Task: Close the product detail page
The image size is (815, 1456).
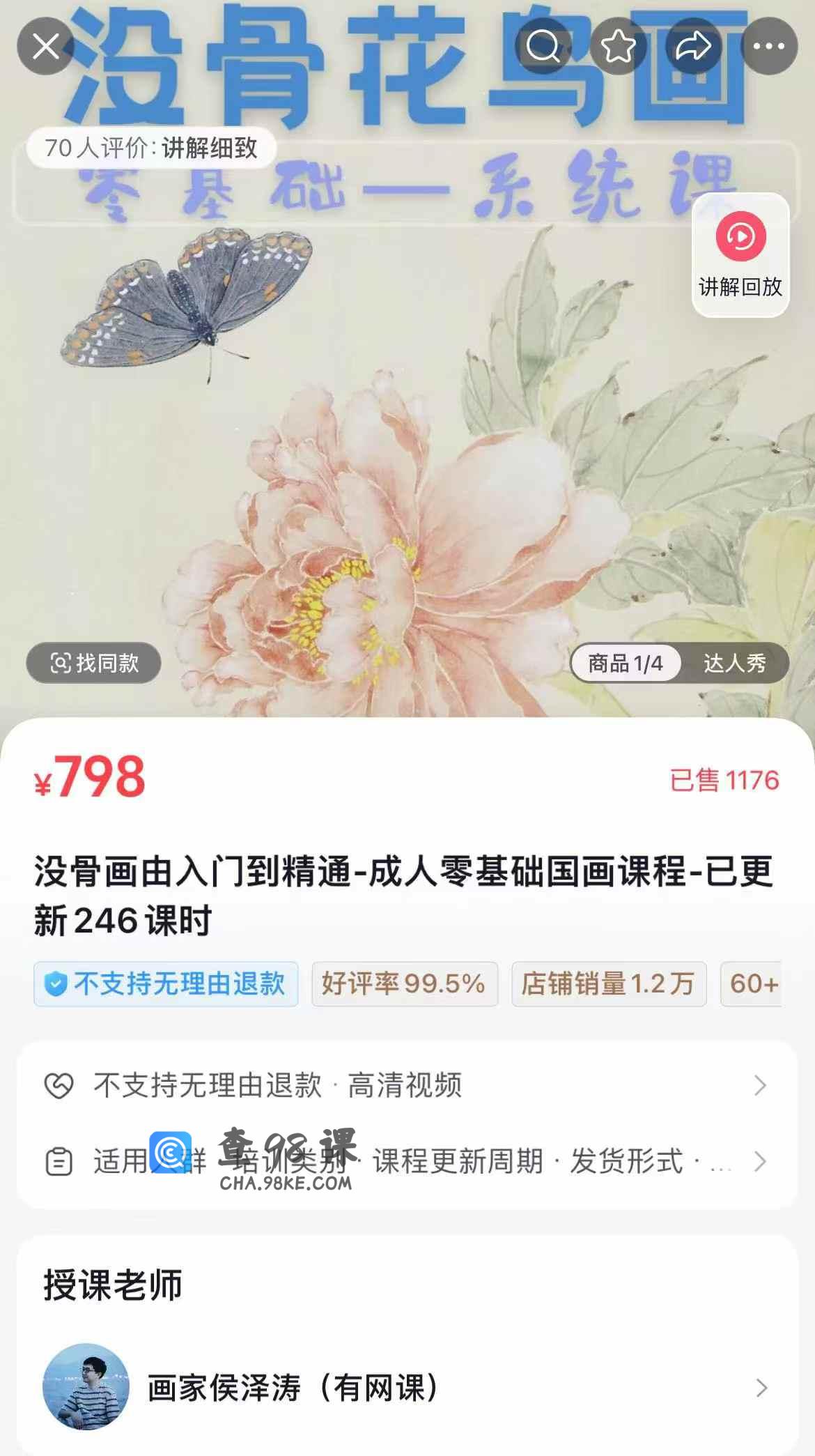Action: coord(46,47)
